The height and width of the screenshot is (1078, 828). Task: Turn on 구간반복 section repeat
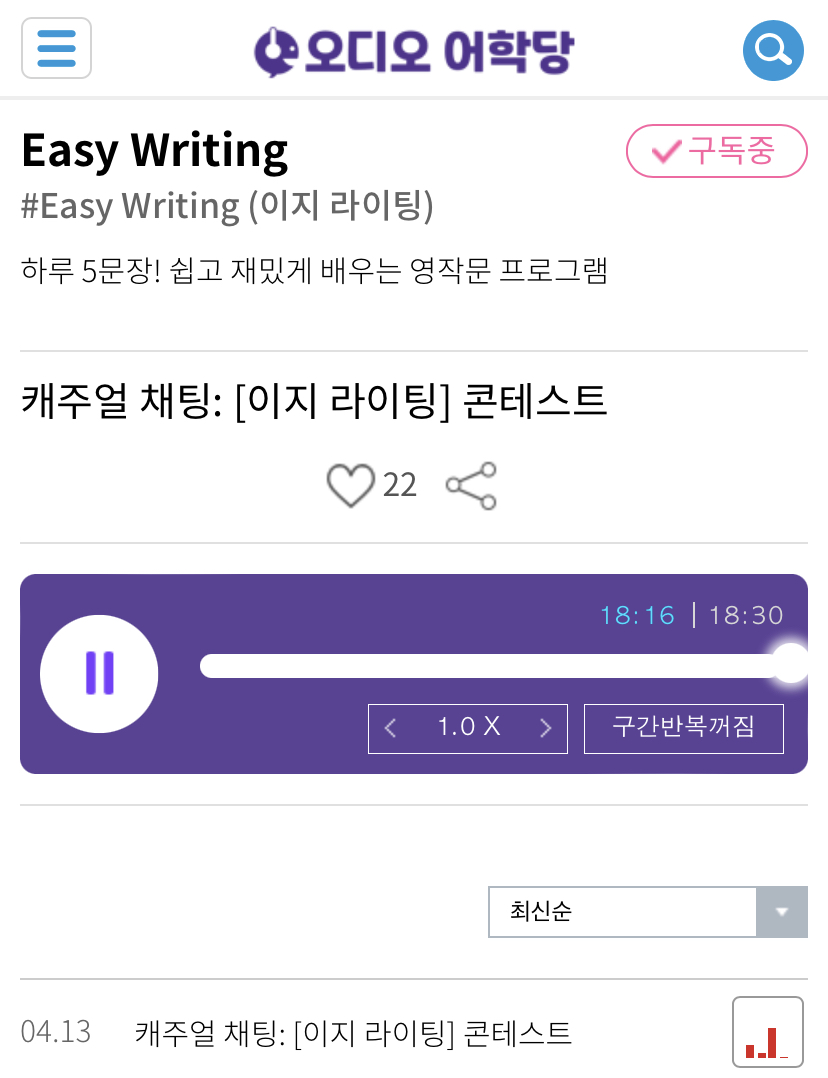[x=683, y=728]
